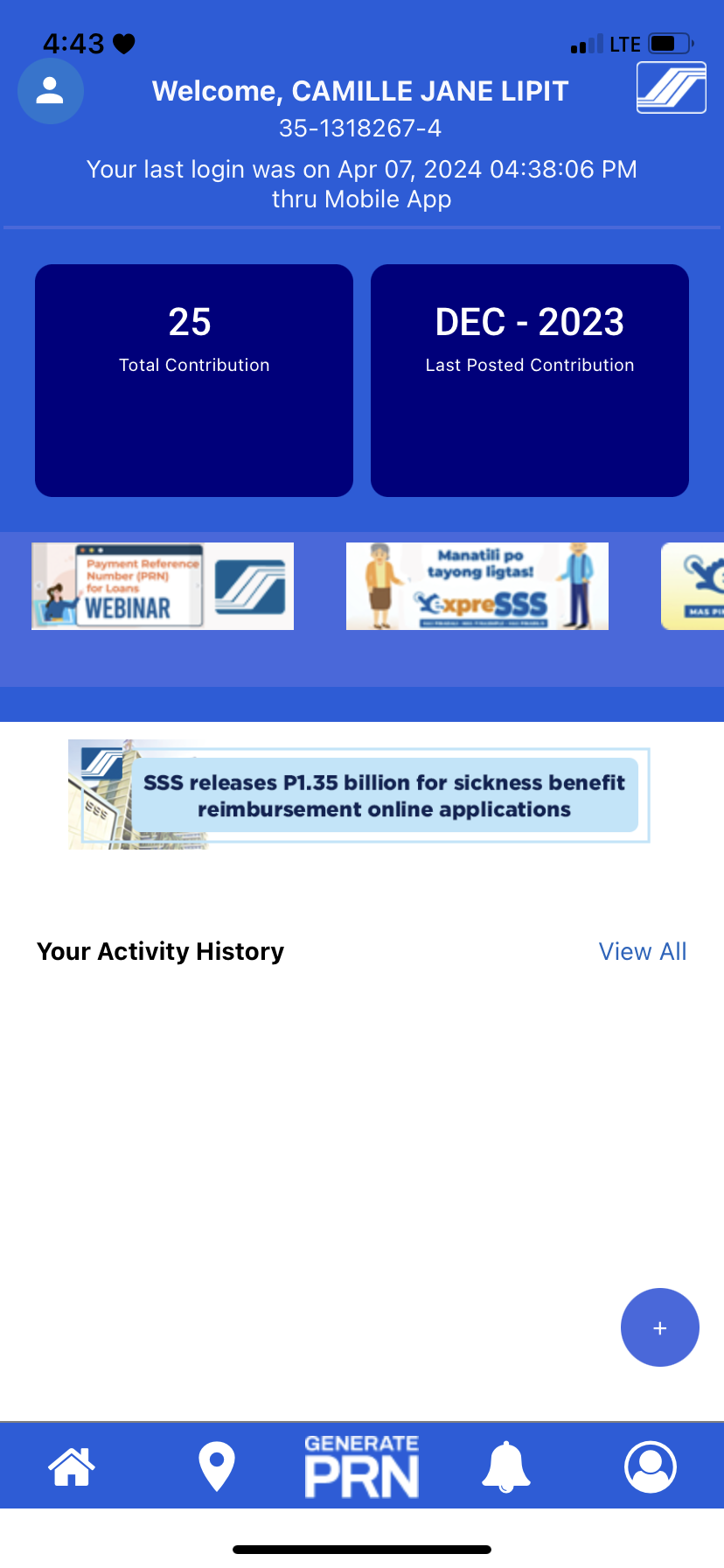The image size is (724, 1568).
Task: View all activity history
Action: pos(643,951)
